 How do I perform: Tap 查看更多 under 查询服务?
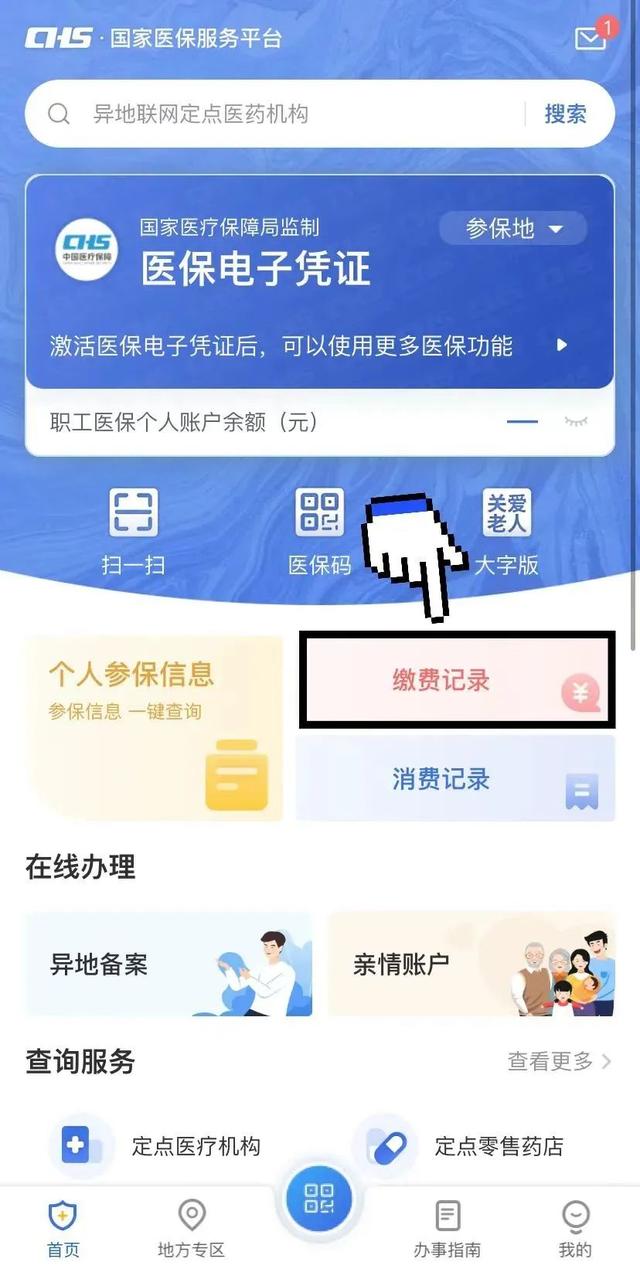tap(559, 1061)
